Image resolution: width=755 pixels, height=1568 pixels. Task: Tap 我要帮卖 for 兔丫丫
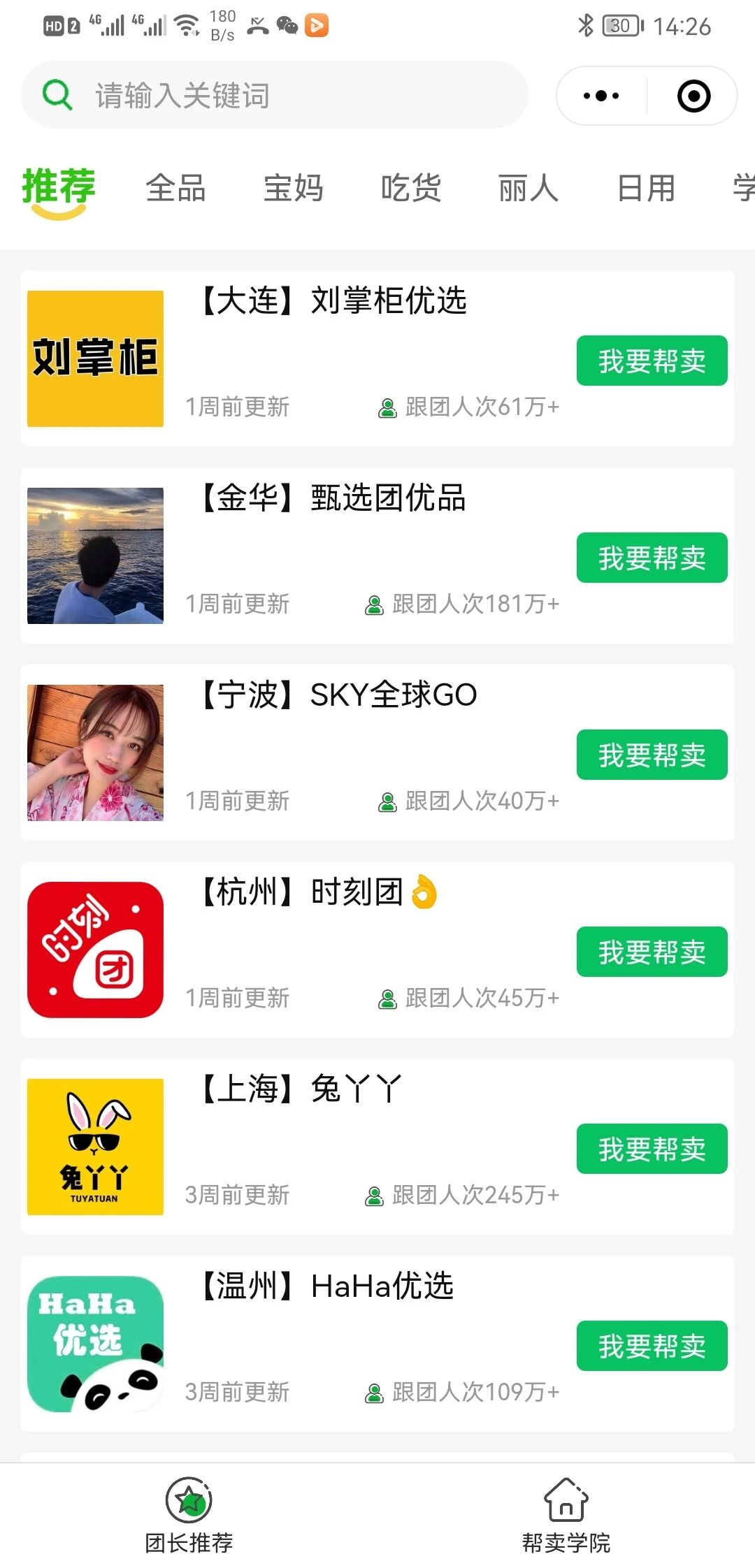tap(652, 1149)
